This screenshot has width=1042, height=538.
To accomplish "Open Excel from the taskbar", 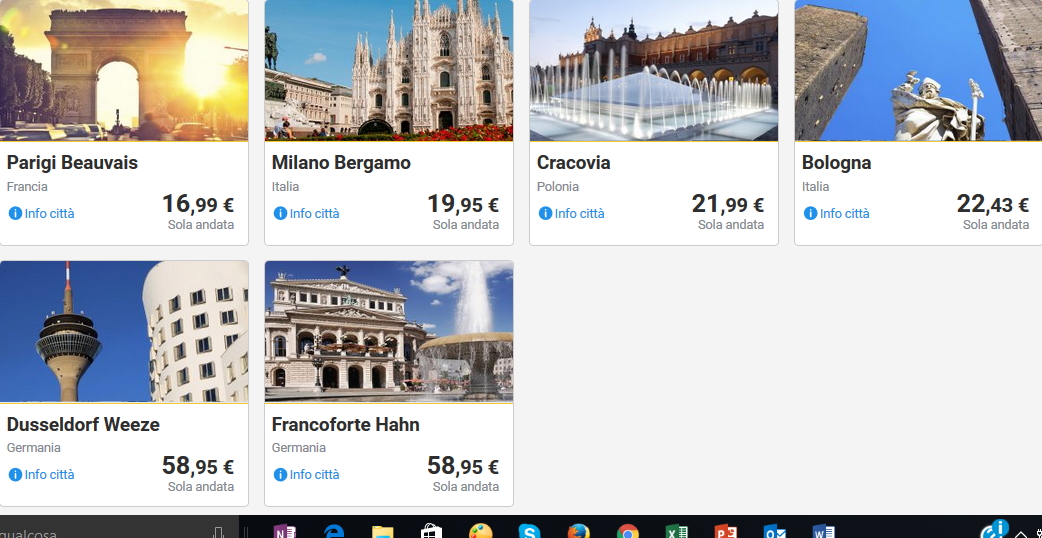I will click(x=677, y=531).
